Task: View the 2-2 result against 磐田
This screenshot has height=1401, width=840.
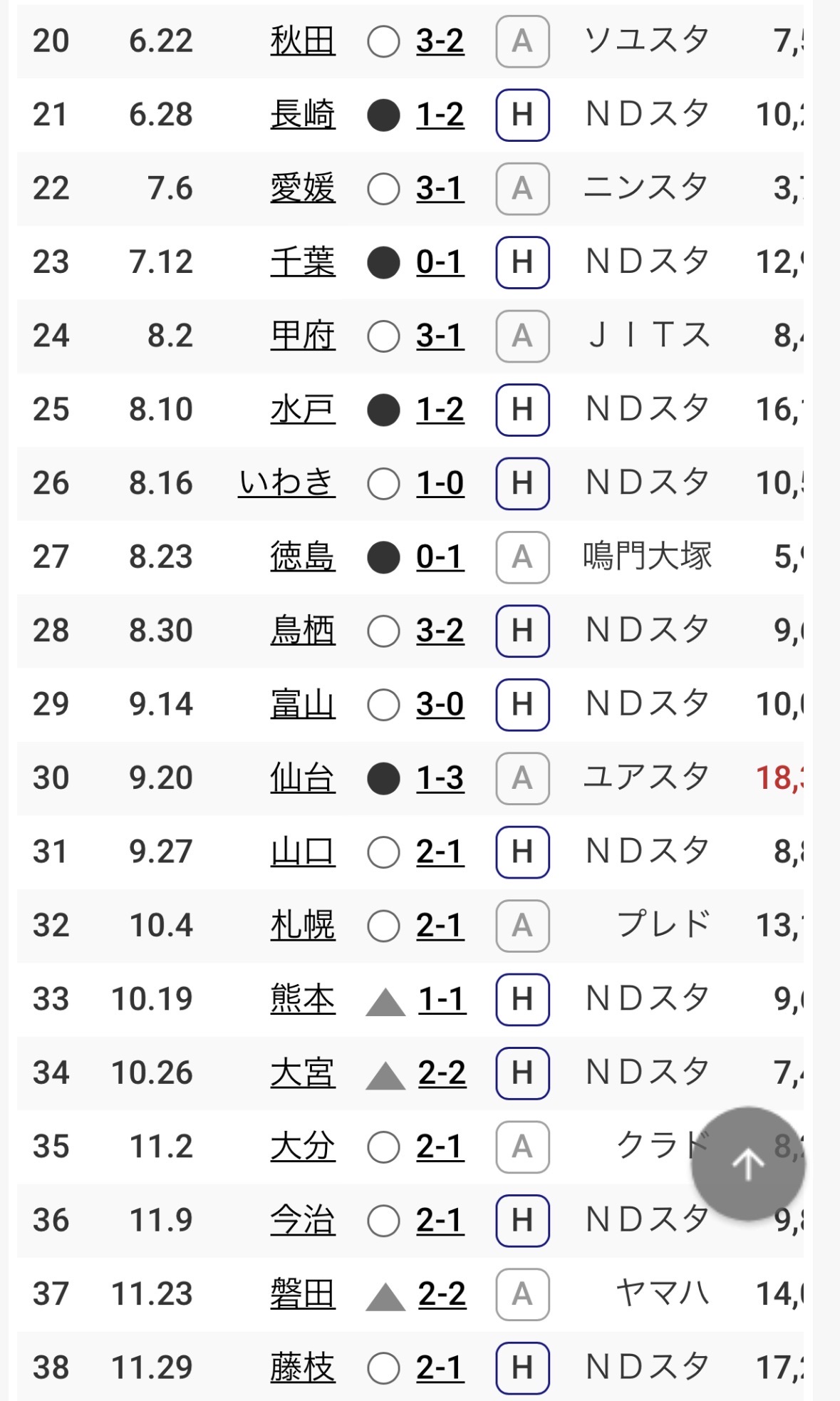Action: (x=442, y=1294)
